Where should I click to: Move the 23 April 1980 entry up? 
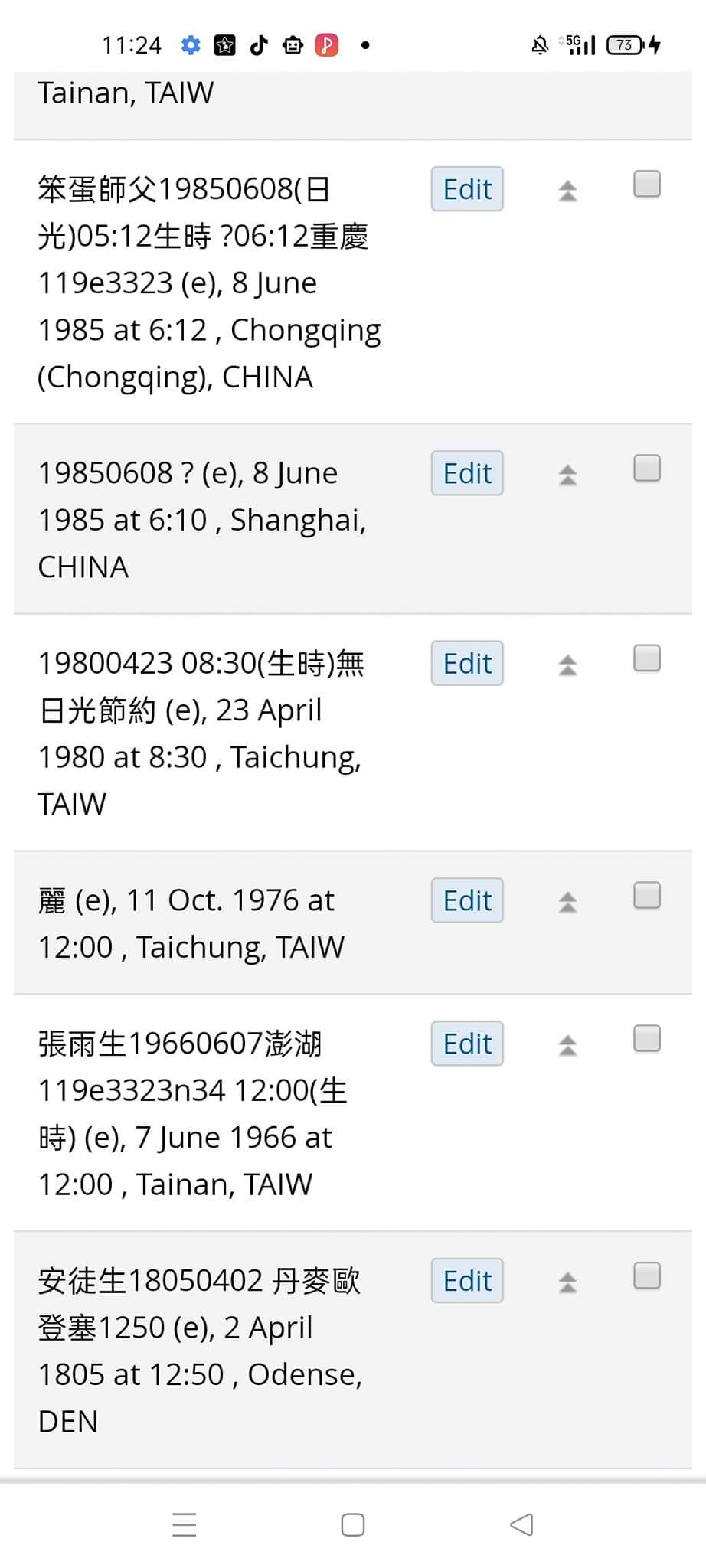(x=567, y=665)
